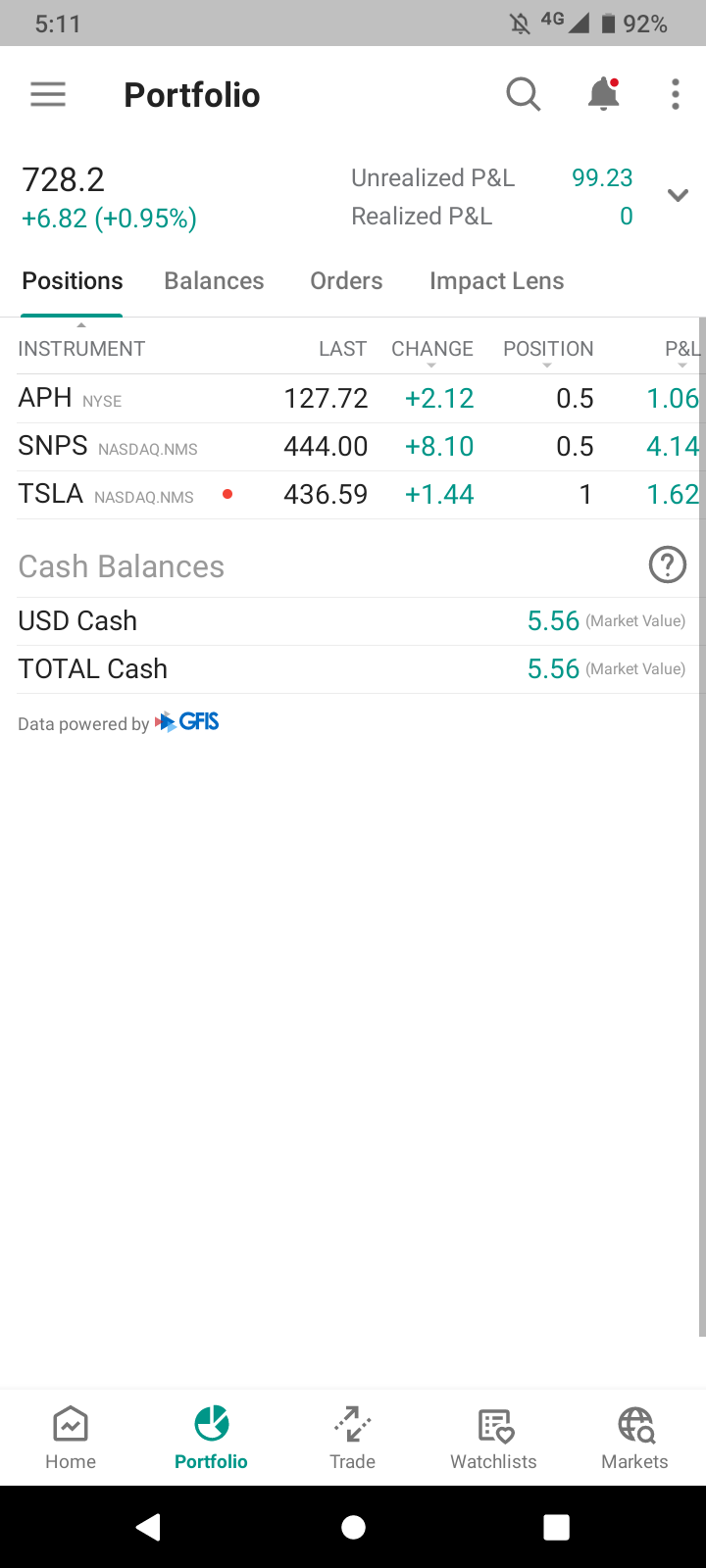Switch to the Impact Lens tab
This screenshot has width=706, height=1568.
coord(496,281)
